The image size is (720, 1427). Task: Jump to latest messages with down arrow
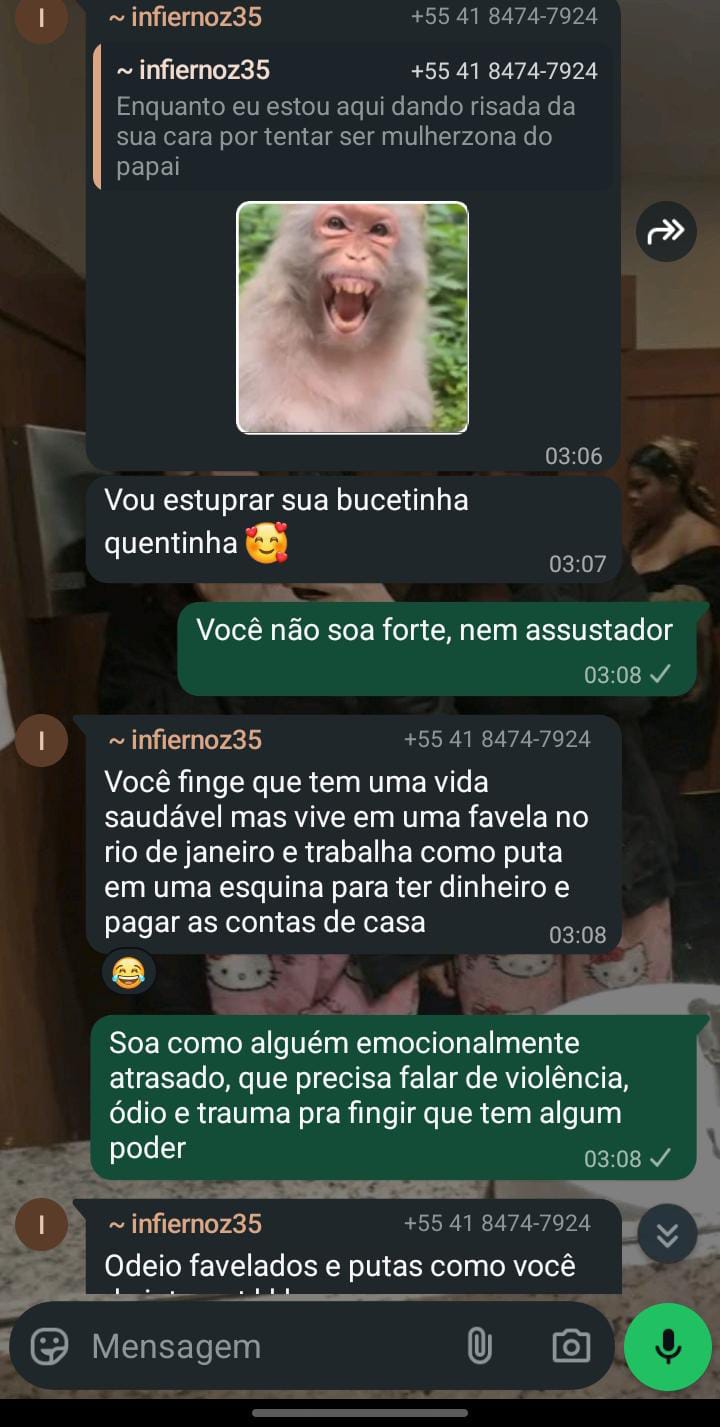coord(666,1236)
